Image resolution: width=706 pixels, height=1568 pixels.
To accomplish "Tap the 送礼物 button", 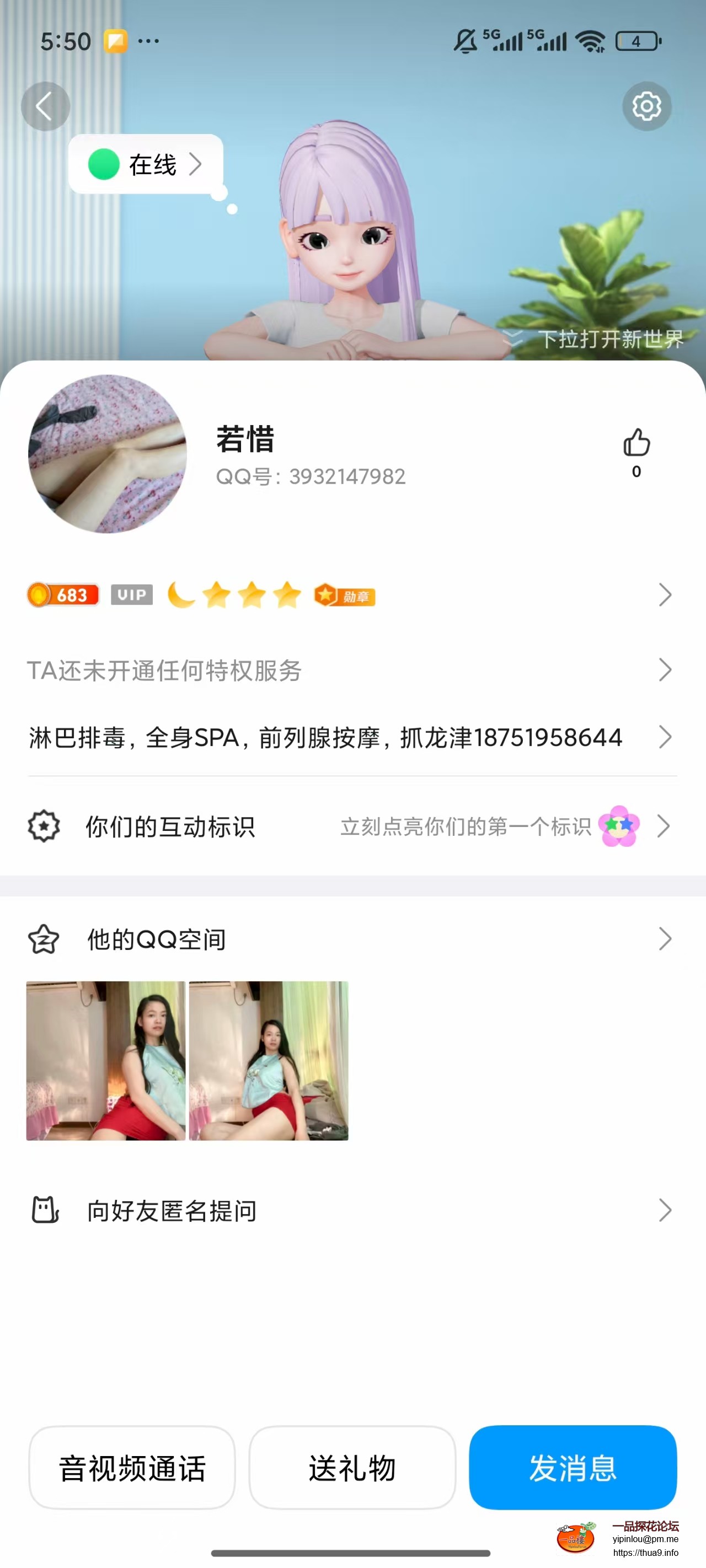I will tap(352, 1468).
